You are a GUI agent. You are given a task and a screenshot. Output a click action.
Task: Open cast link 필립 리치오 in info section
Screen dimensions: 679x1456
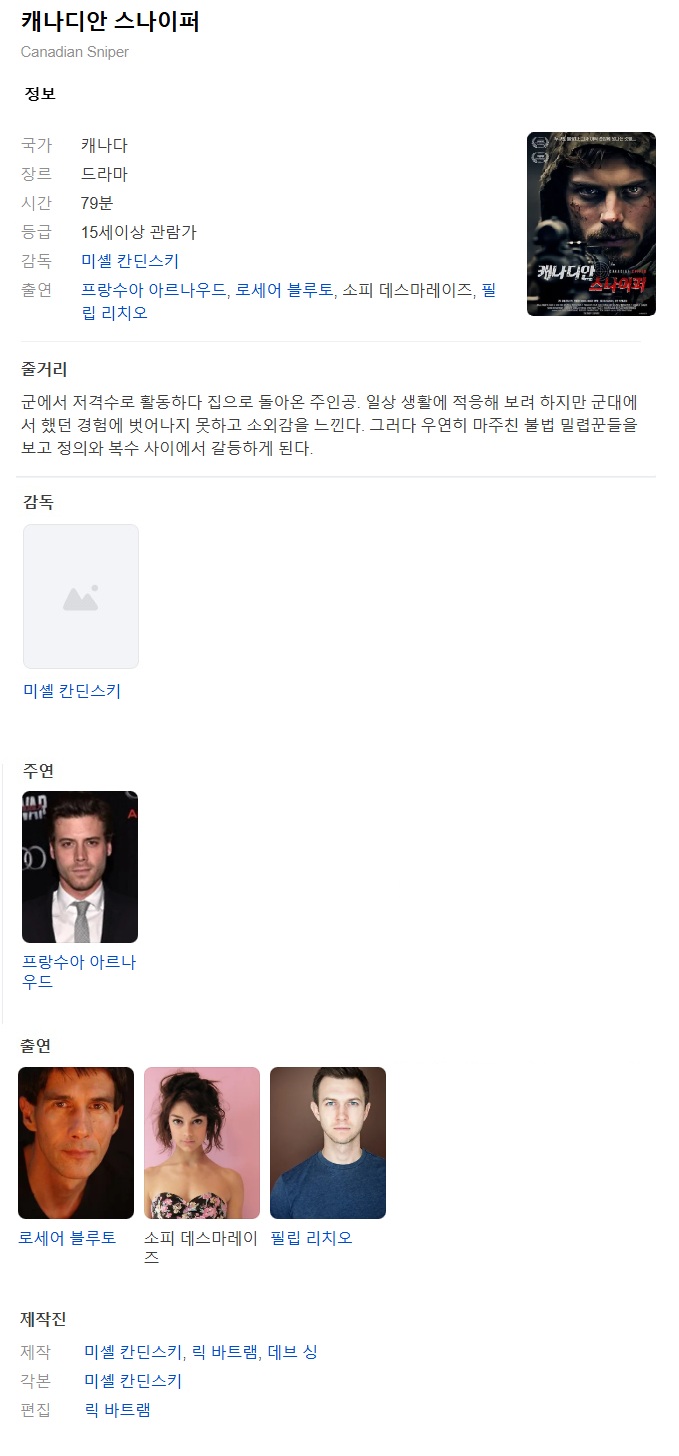pos(114,313)
